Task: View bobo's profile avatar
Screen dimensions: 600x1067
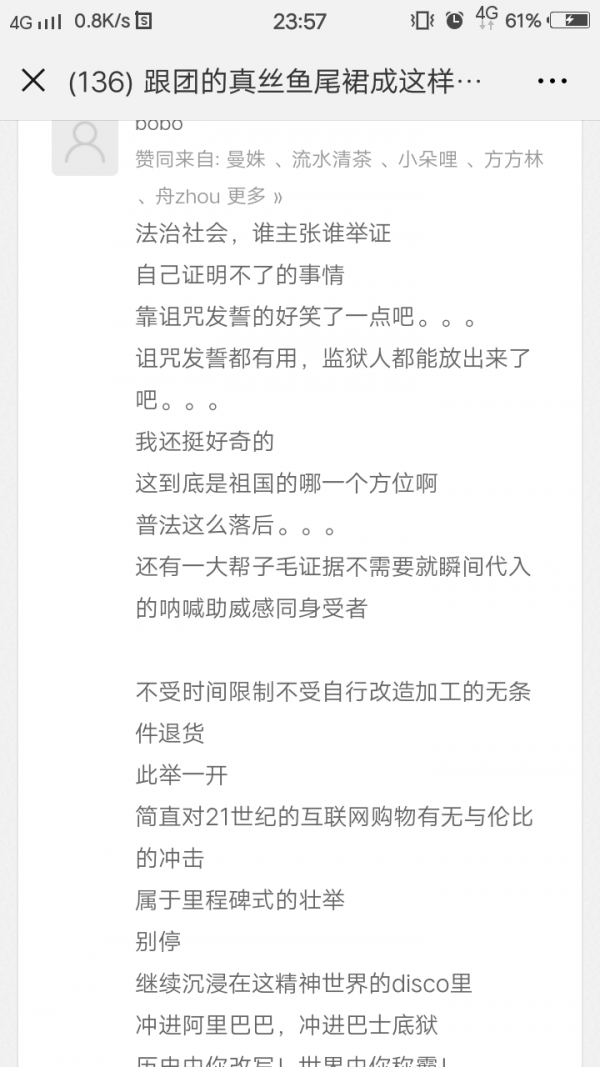Action: [x=85, y=148]
